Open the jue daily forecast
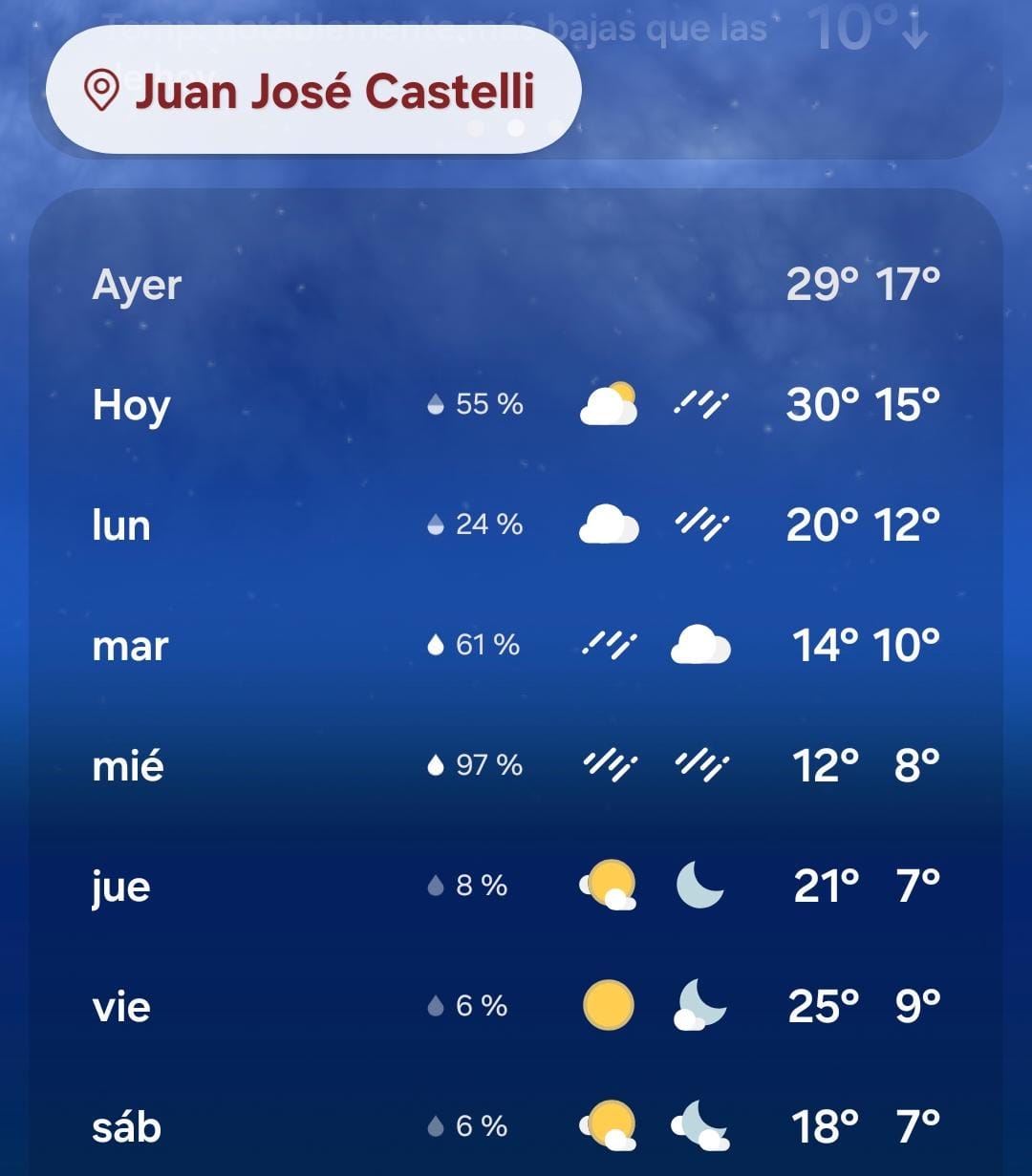The height and width of the screenshot is (1176, 1032). [516, 886]
